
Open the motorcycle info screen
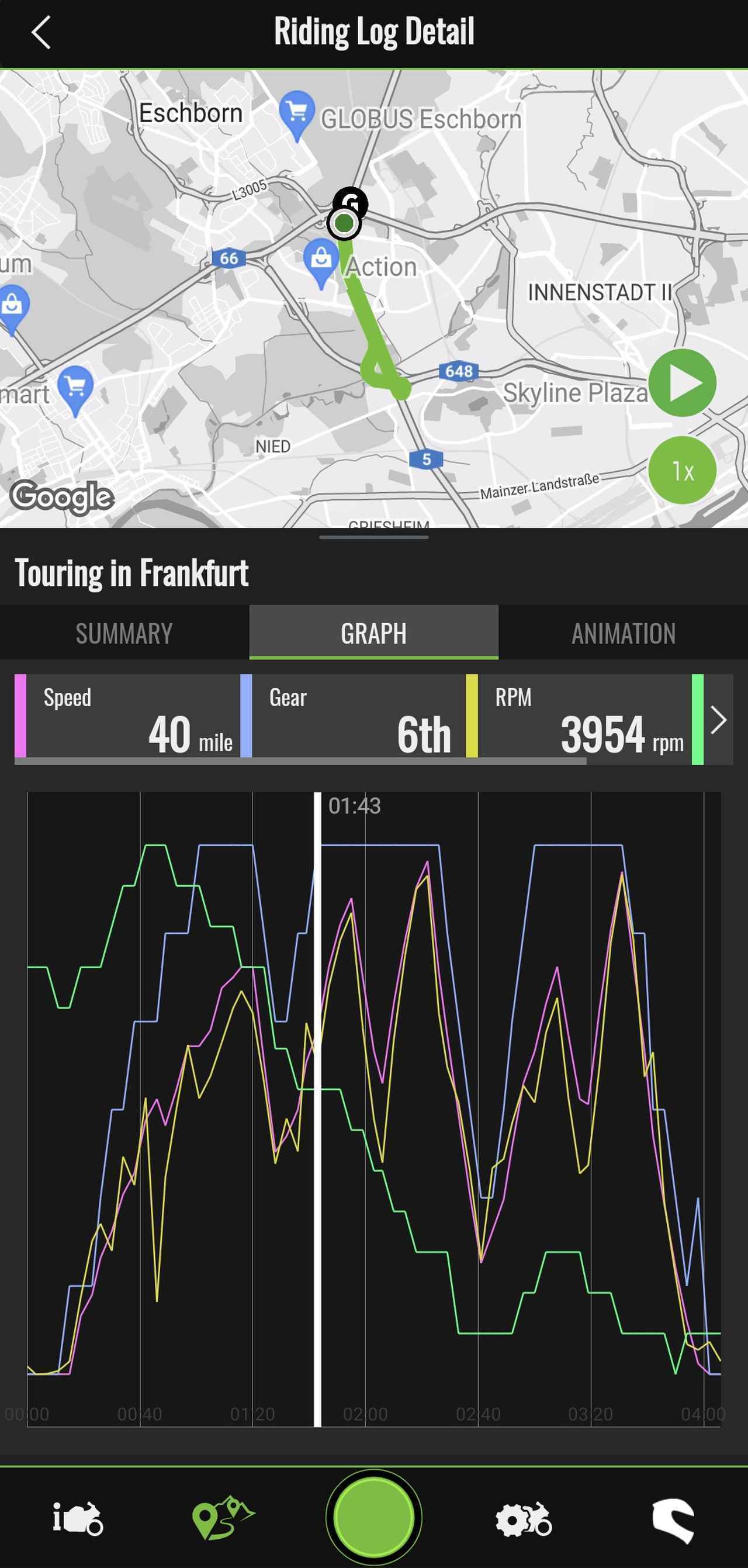click(78, 1518)
